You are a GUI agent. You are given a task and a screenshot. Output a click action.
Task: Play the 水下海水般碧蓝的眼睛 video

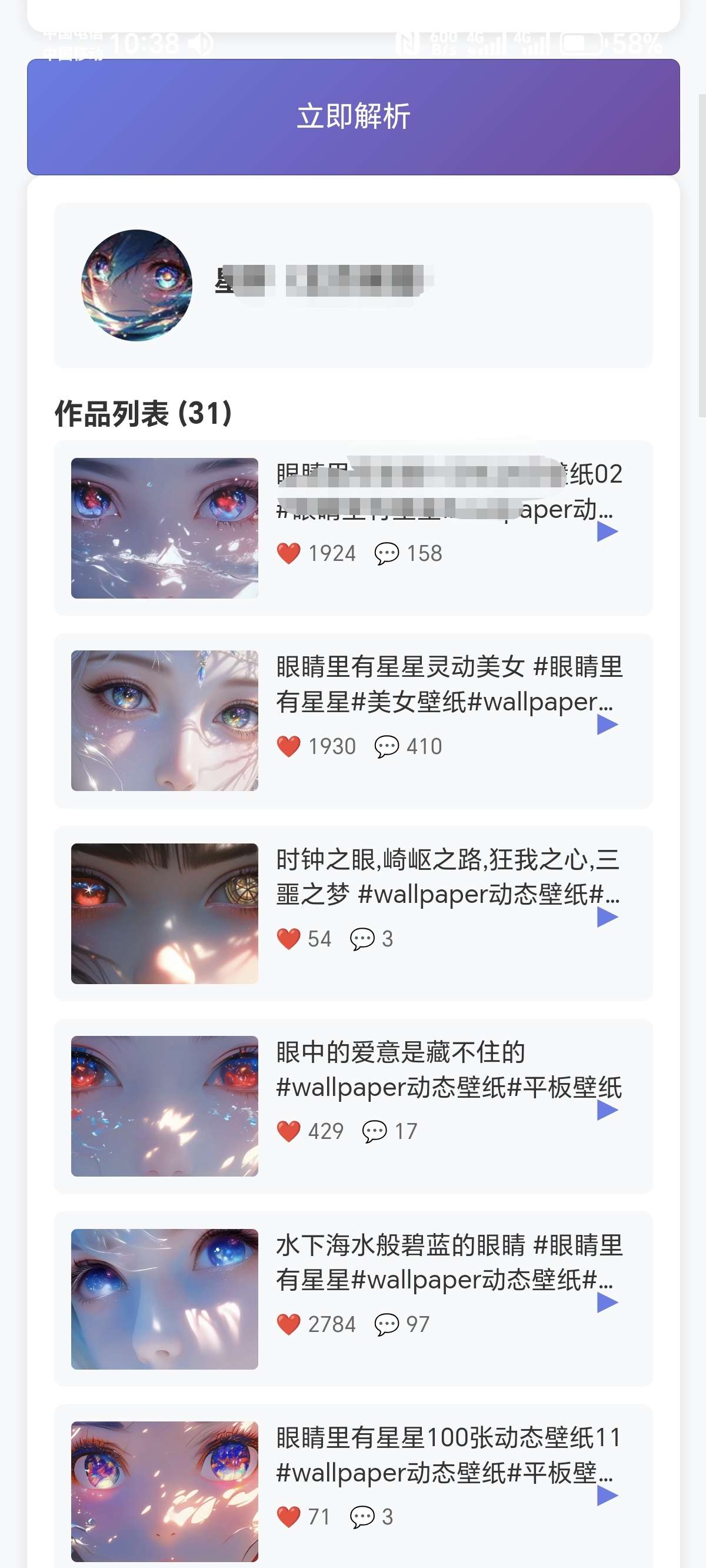click(607, 1303)
